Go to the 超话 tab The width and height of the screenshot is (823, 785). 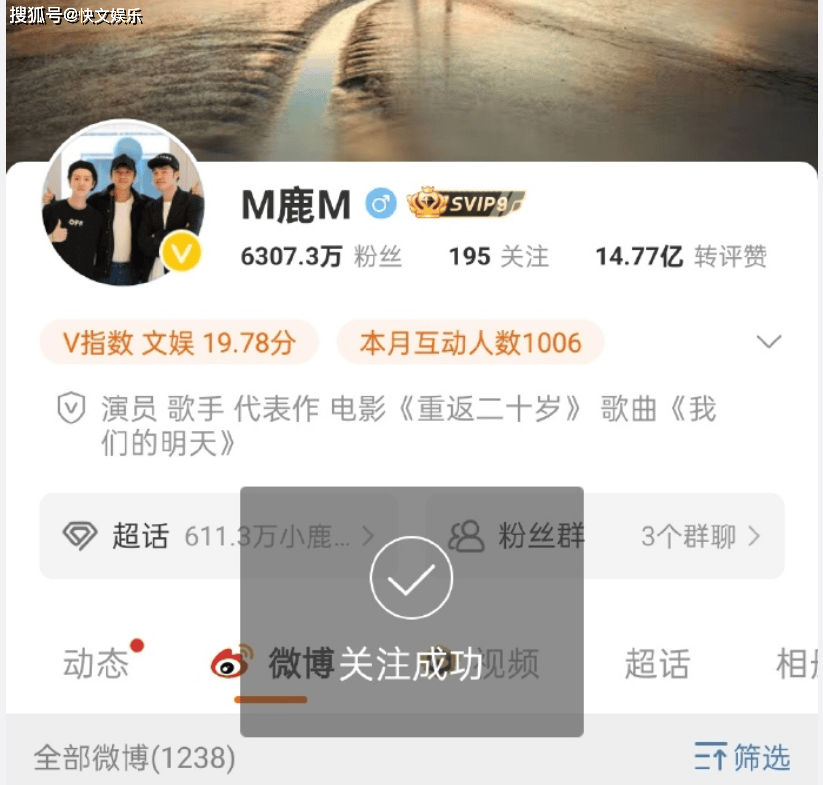(657, 663)
